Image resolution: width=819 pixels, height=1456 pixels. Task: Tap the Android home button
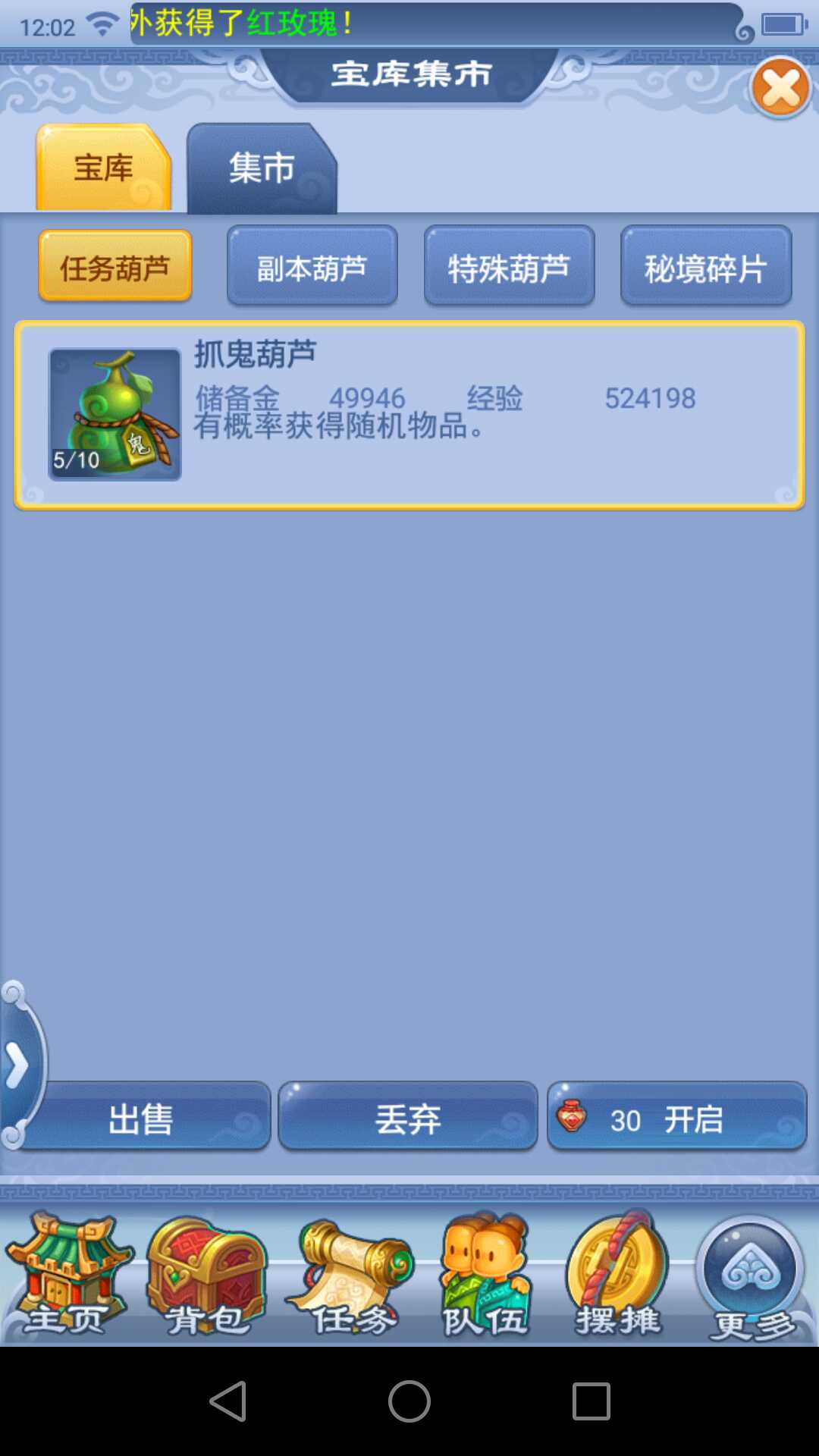(x=409, y=1401)
